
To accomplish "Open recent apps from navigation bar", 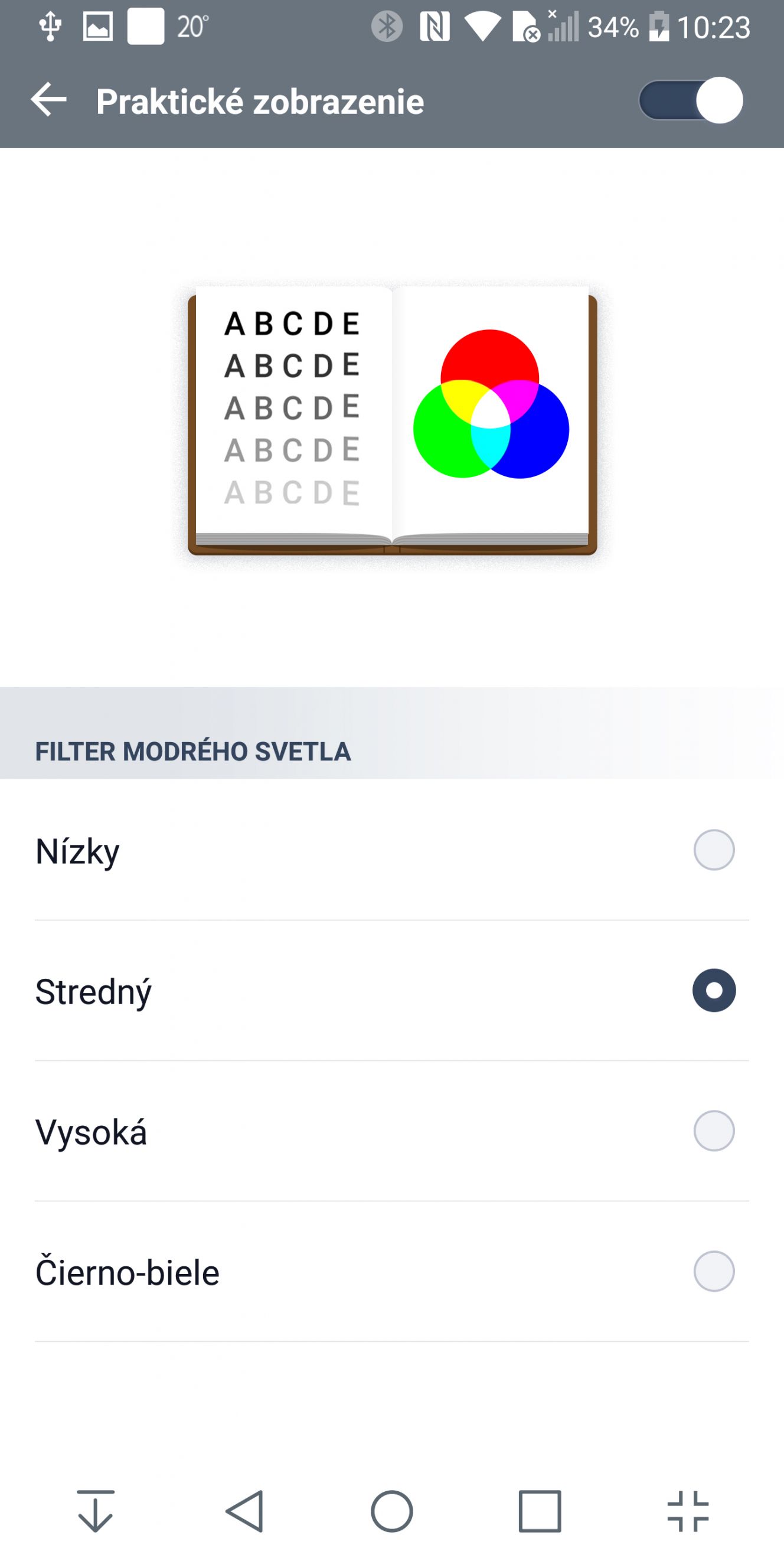I will click(540, 1511).
